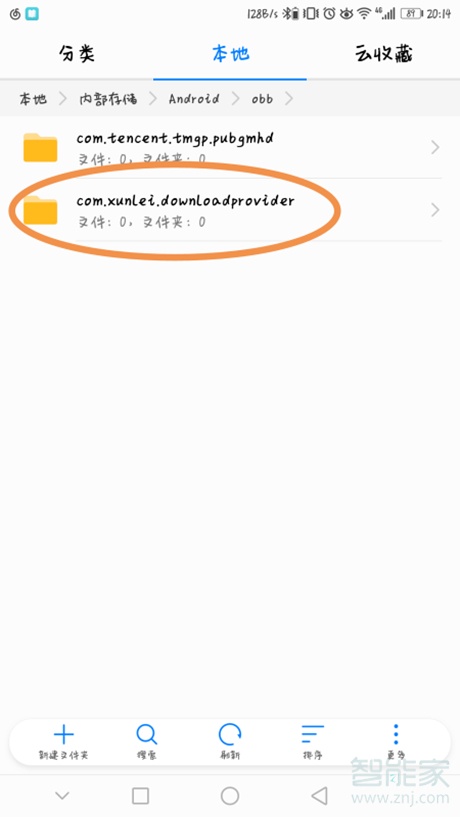The width and height of the screenshot is (460, 817).
Task: Select the 本地 tab
Action: point(230,54)
